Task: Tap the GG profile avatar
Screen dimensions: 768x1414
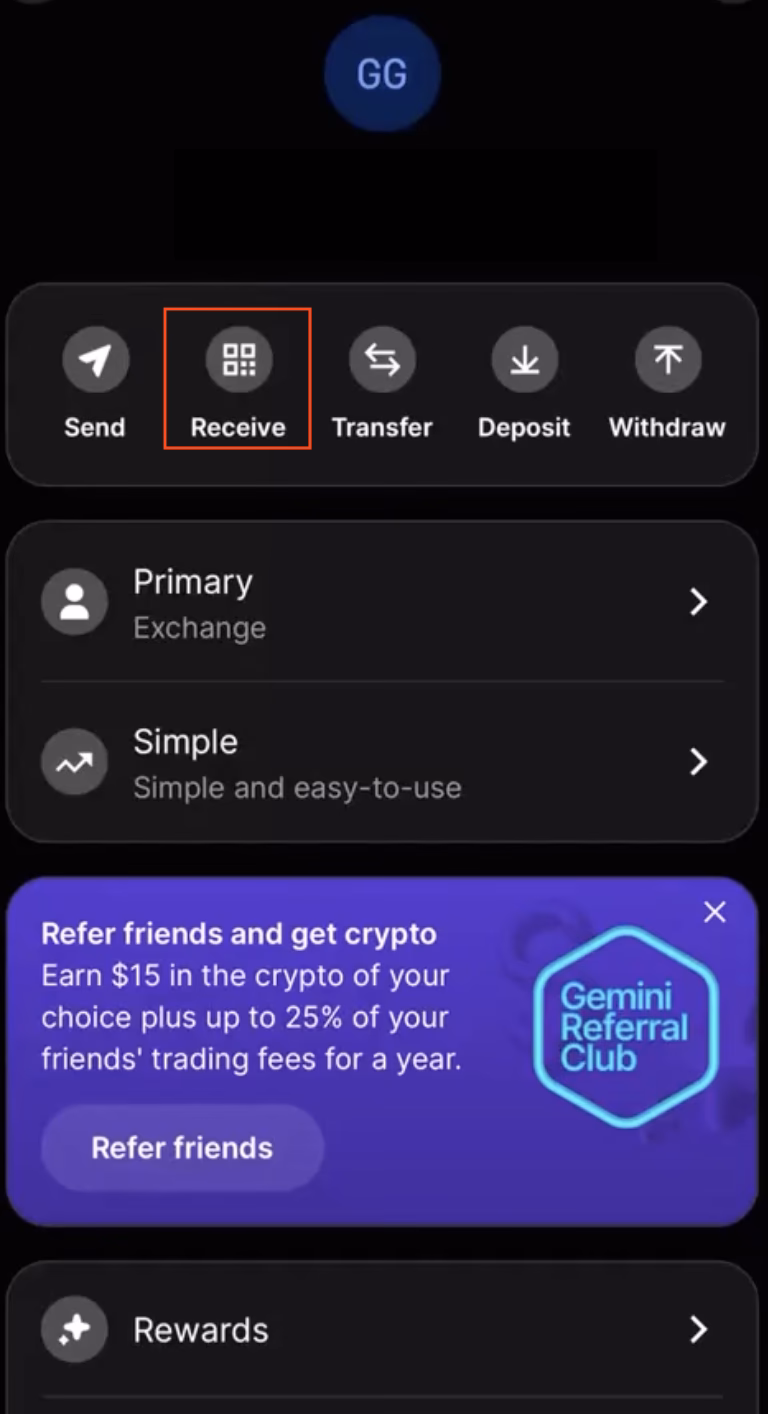Action: pyautogui.click(x=382, y=75)
